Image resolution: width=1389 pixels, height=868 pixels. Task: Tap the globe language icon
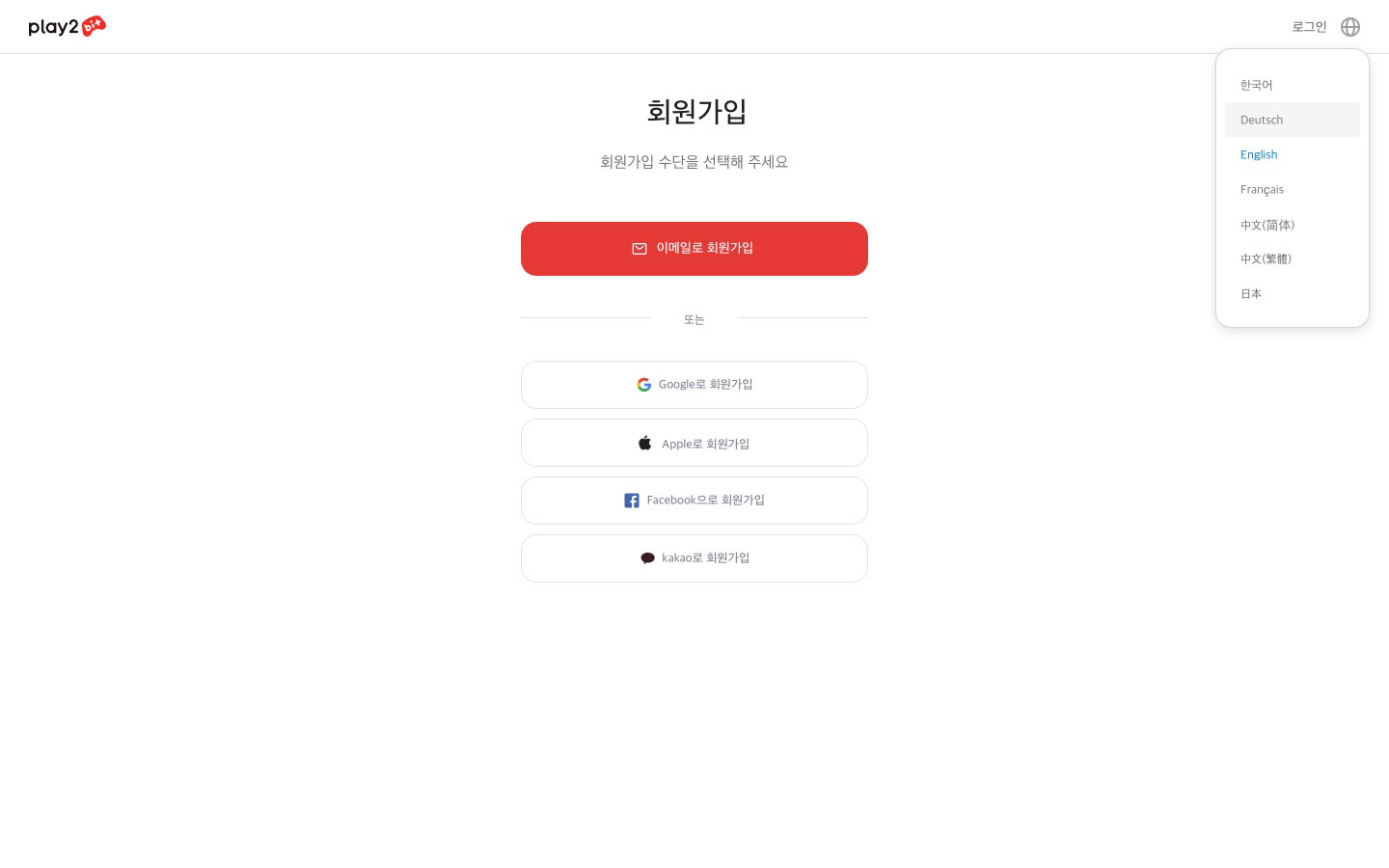point(1349,27)
